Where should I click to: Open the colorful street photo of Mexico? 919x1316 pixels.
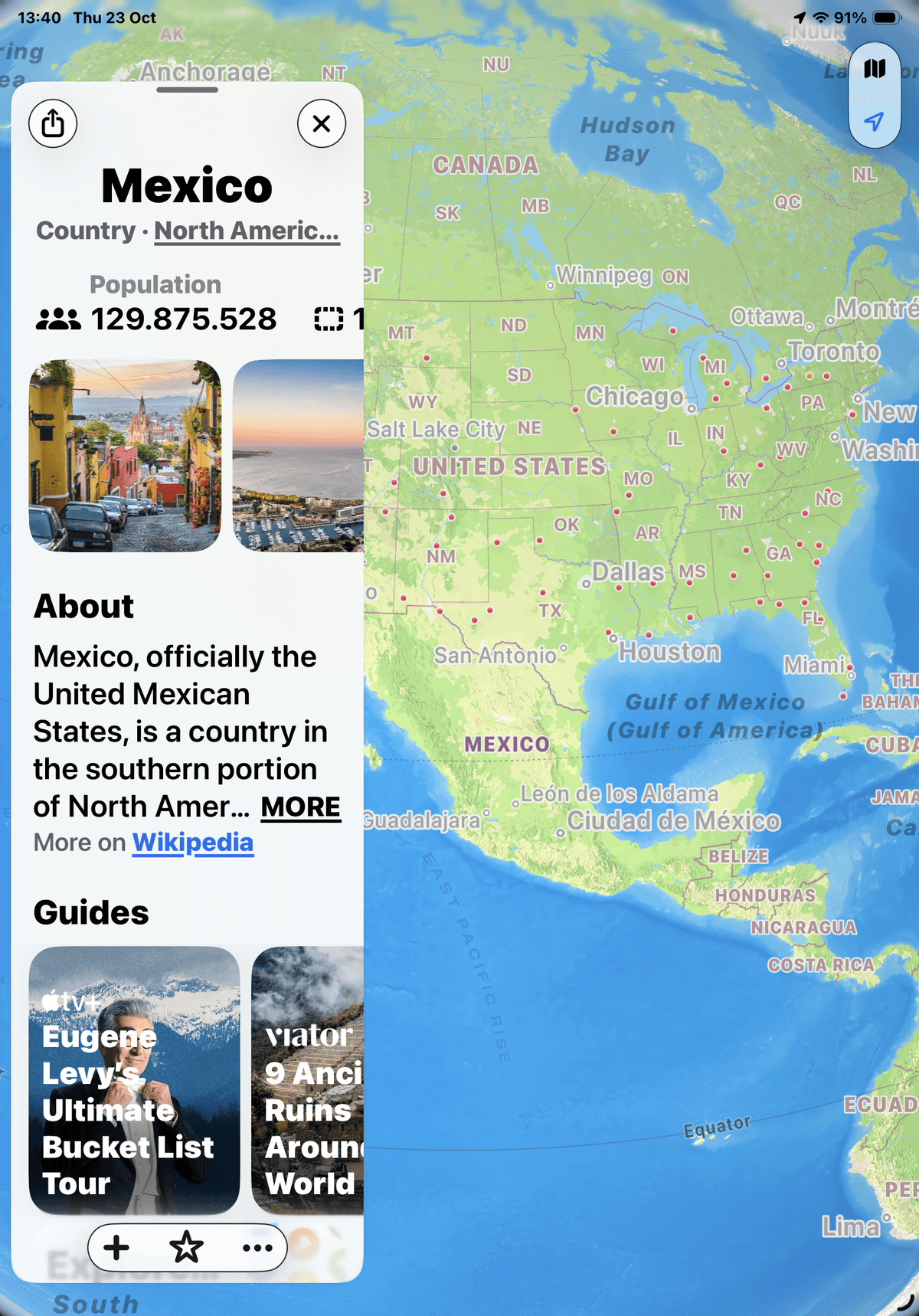coord(125,456)
